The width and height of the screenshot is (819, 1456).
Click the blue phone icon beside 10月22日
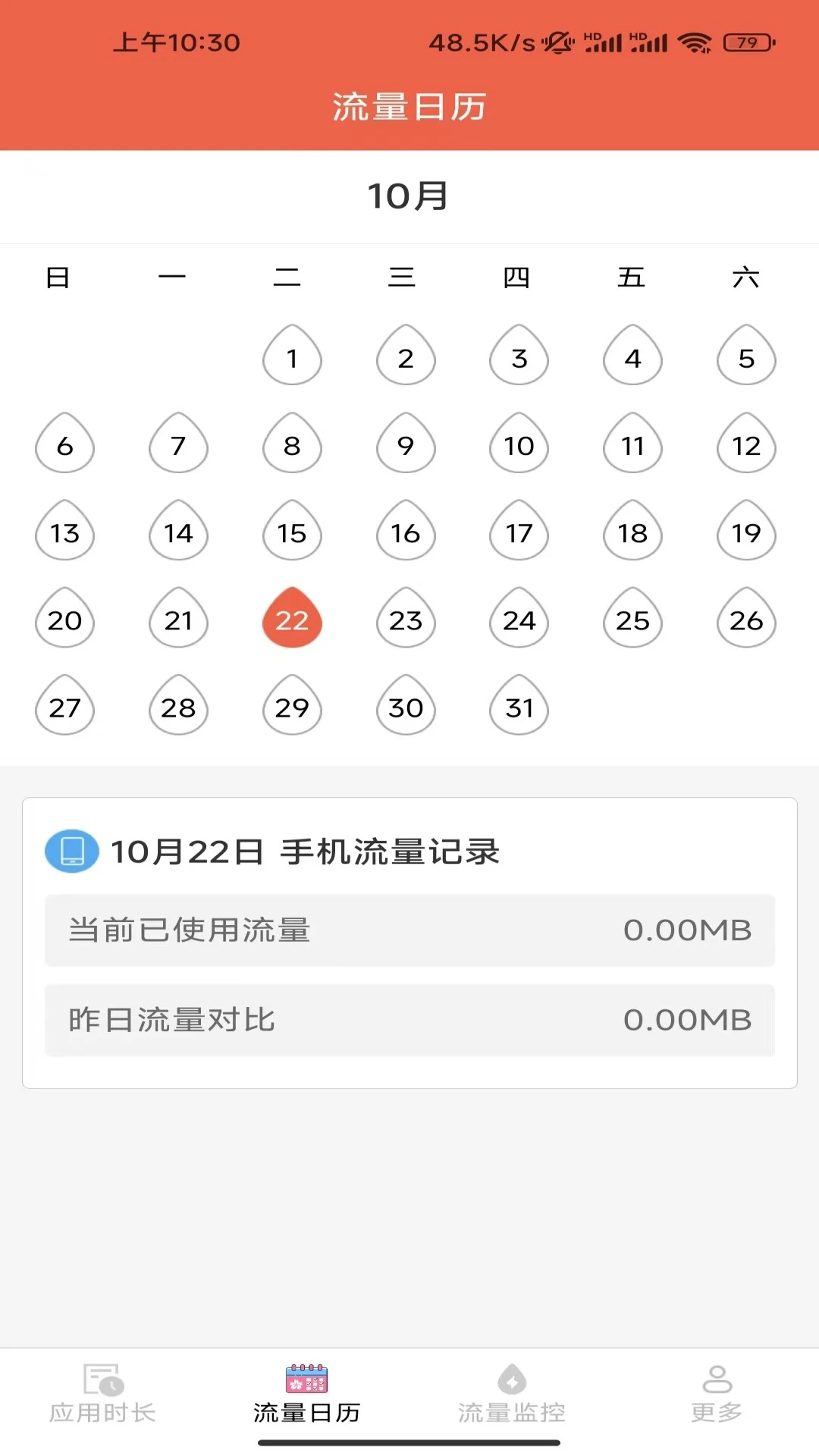coord(71,852)
